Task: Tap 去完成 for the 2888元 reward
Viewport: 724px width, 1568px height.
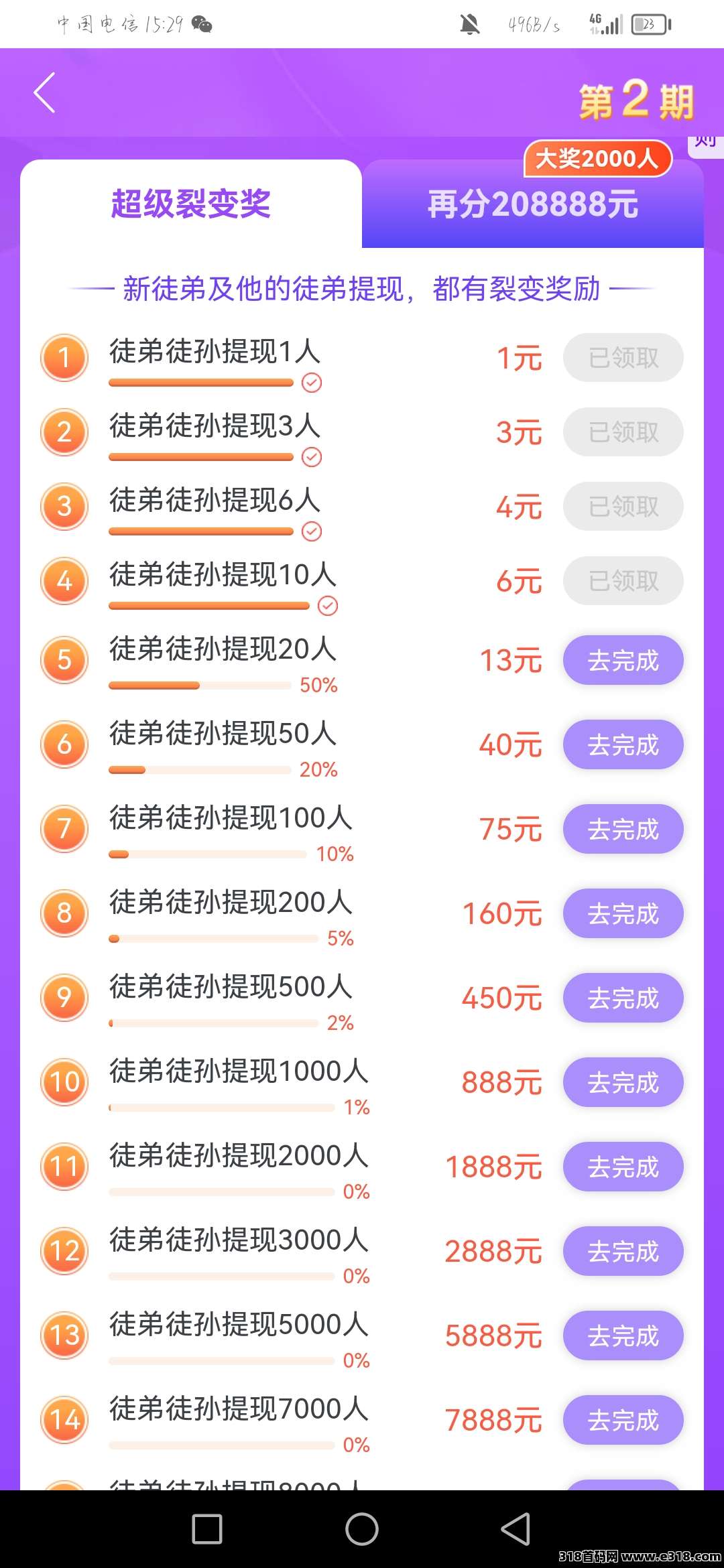Action: [623, 1252]
